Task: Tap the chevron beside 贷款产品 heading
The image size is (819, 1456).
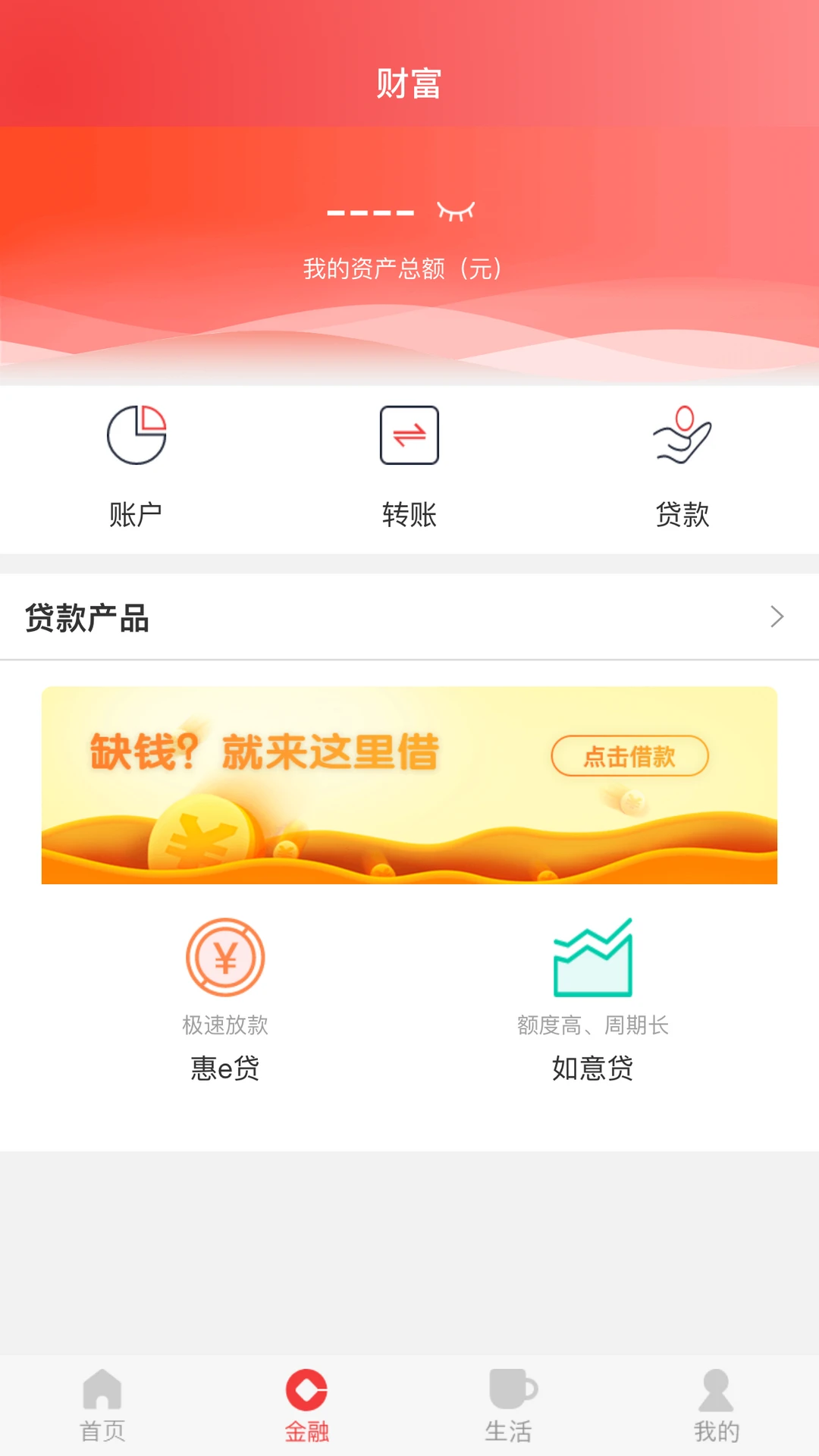Action: point(777,617)
